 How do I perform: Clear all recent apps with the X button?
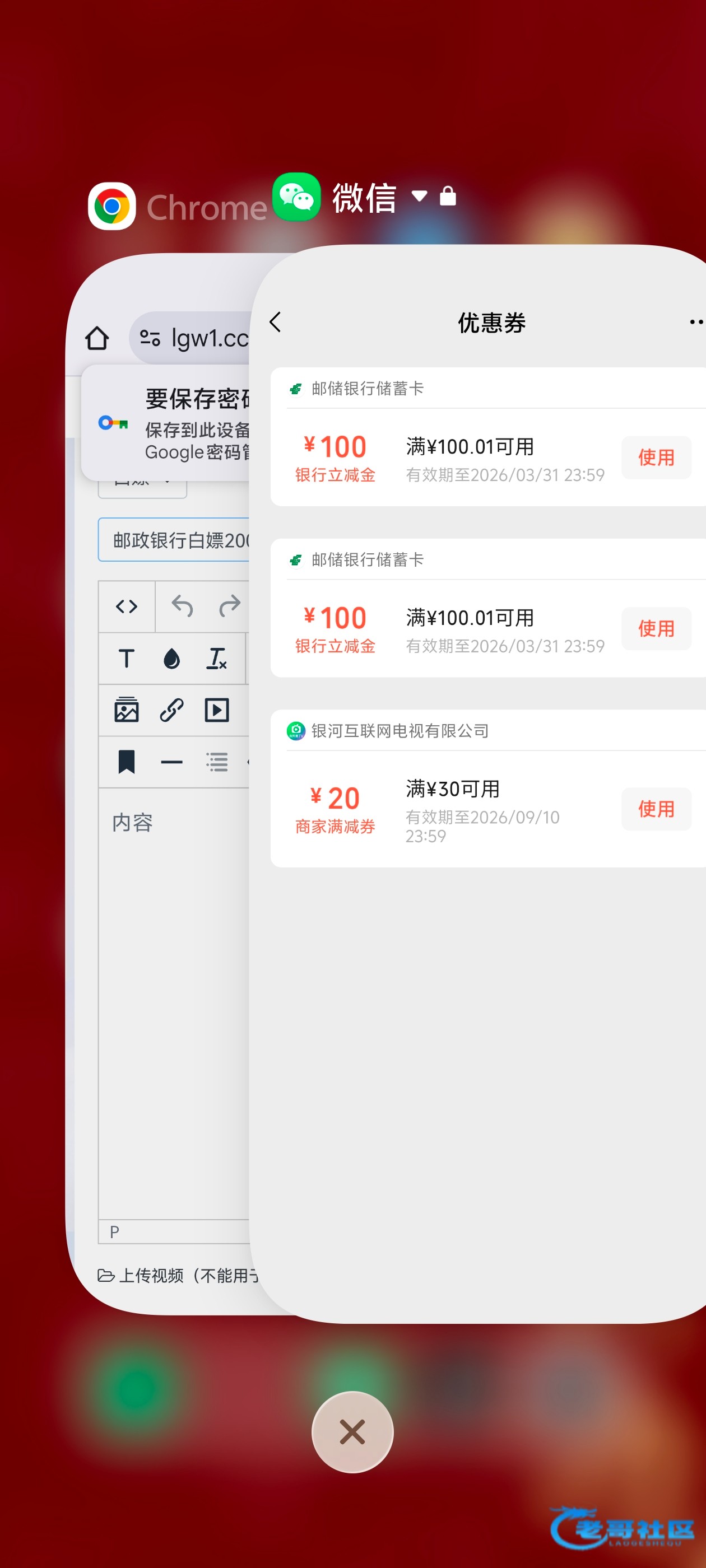tap(352, 1432)
